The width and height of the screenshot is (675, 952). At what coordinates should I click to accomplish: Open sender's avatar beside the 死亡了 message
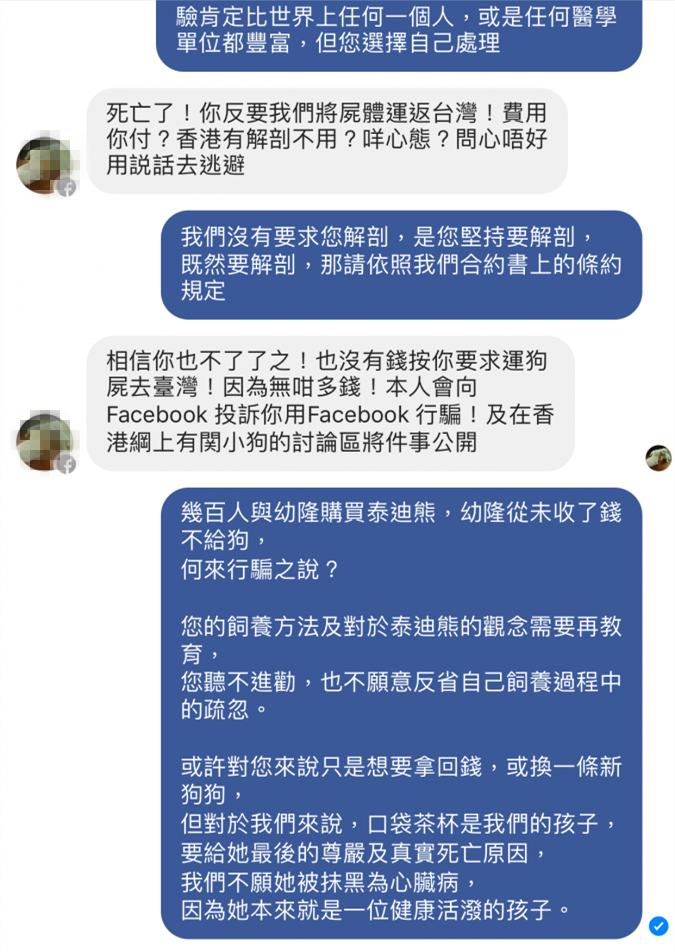[45, 164]
